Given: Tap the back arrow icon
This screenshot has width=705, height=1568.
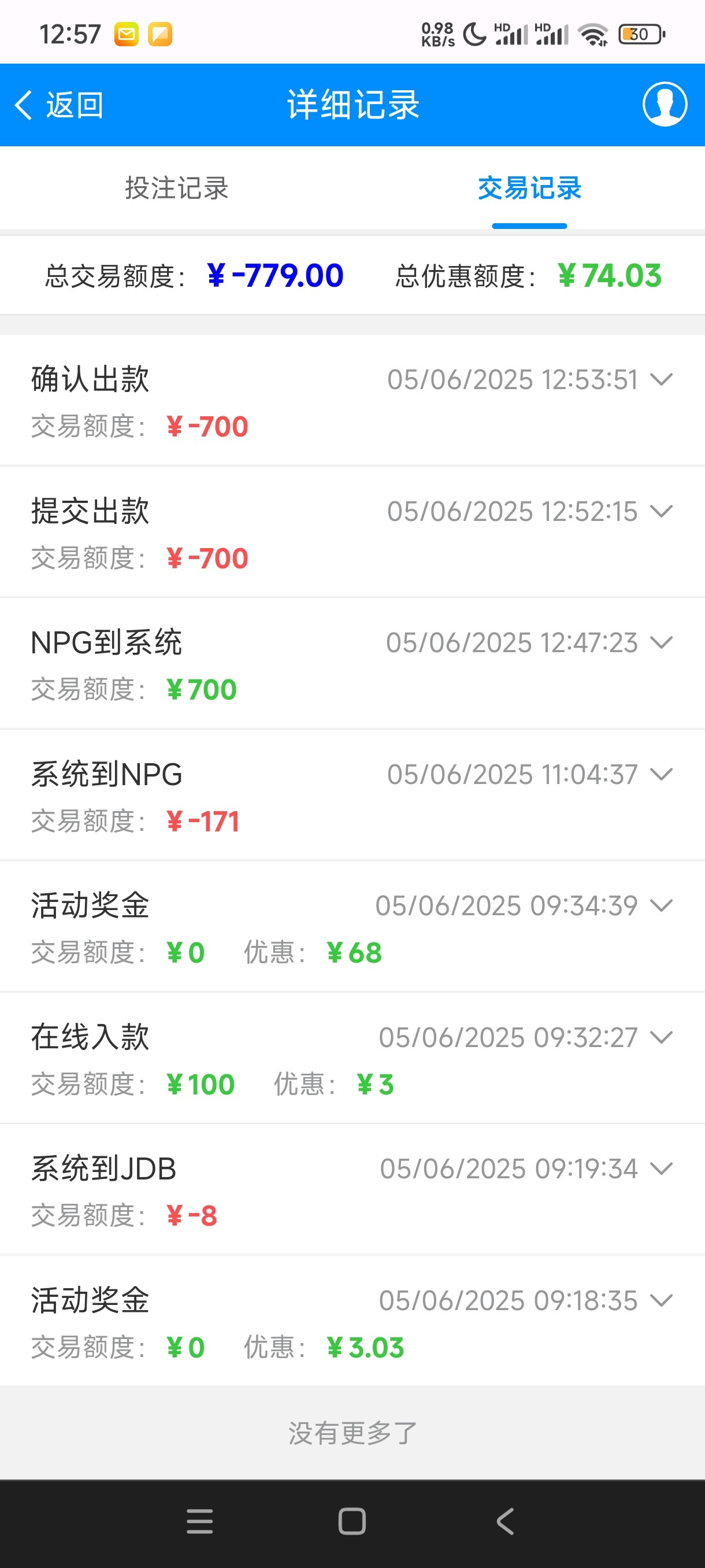Looking at the screenshot, I should click(24, 105).
